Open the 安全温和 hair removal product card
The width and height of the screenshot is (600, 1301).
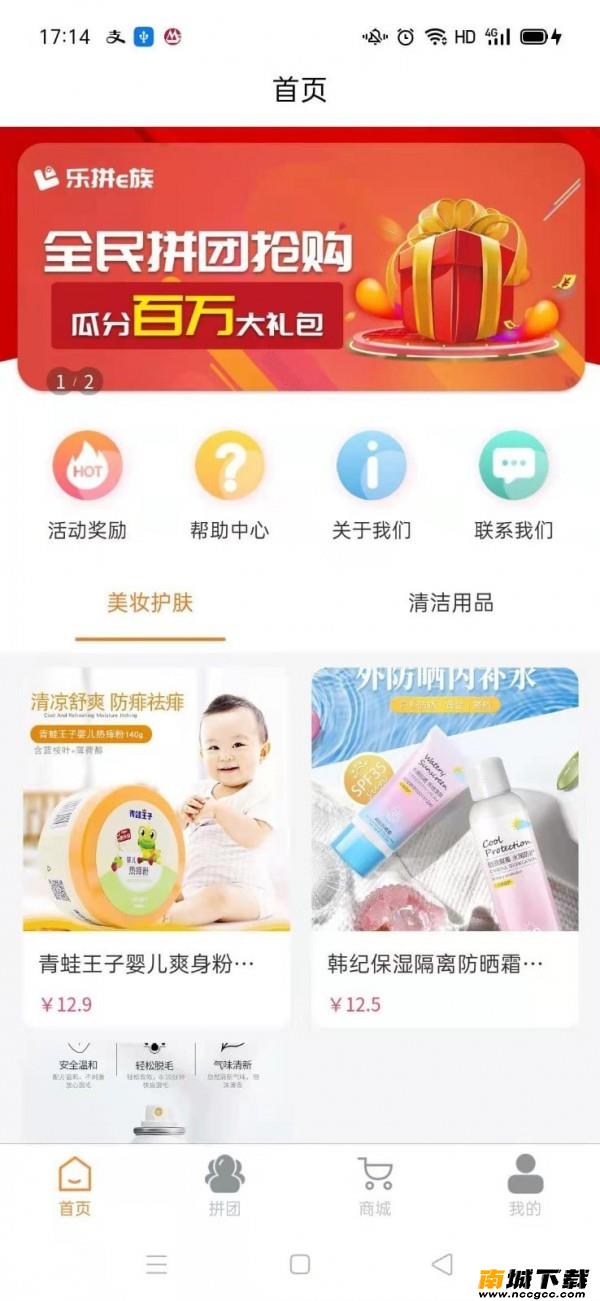point(156,1090)
